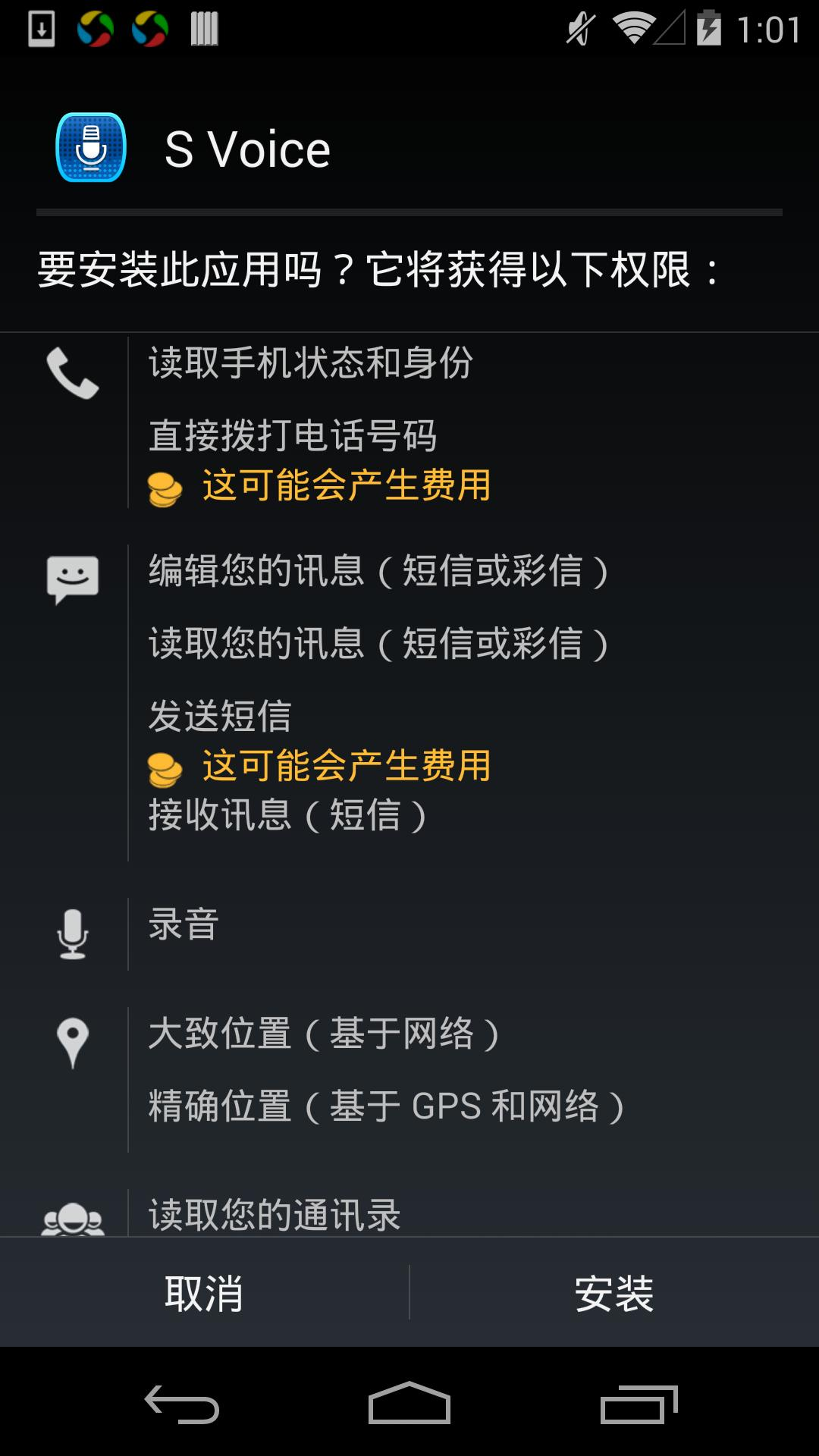Viewport: 819px width, 1456px height.
Task: View the 精确位置（基于 GPS 和网络）permission
Action: coord(385,1106)
